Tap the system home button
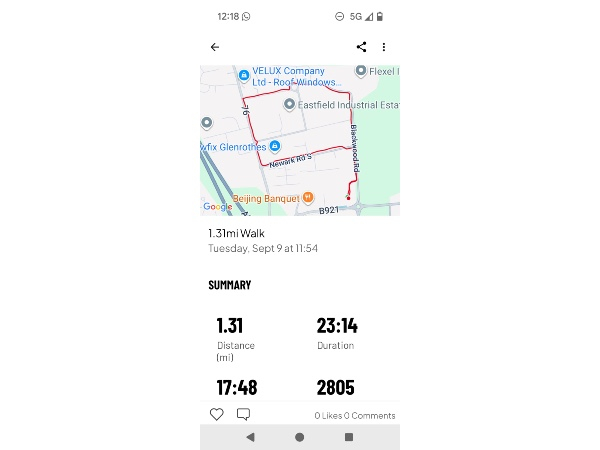Viewport: 600px width, 450px height. pos(300,437)
